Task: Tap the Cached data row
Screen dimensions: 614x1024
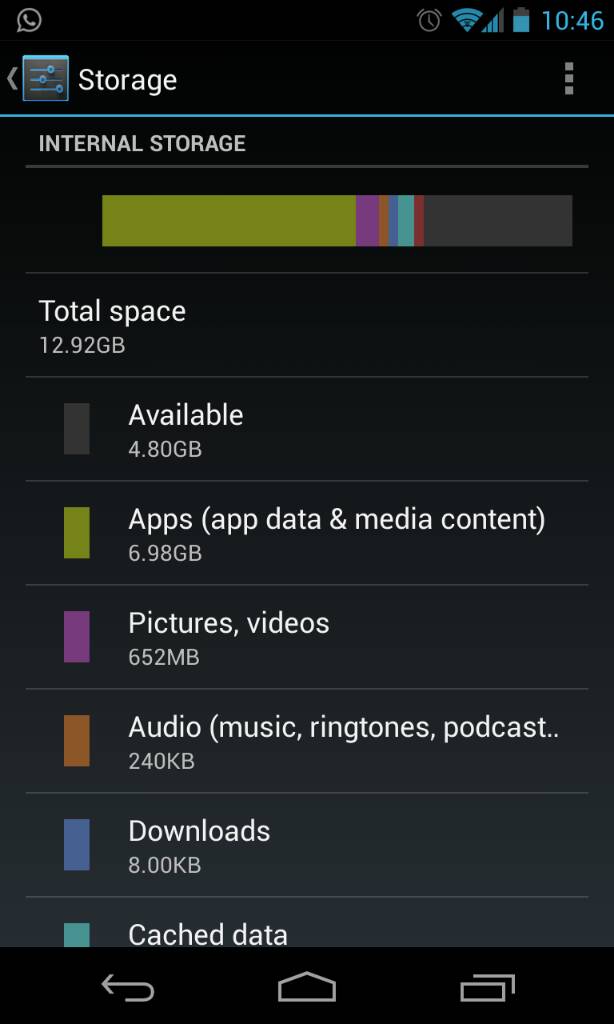Action: (306, 930)
